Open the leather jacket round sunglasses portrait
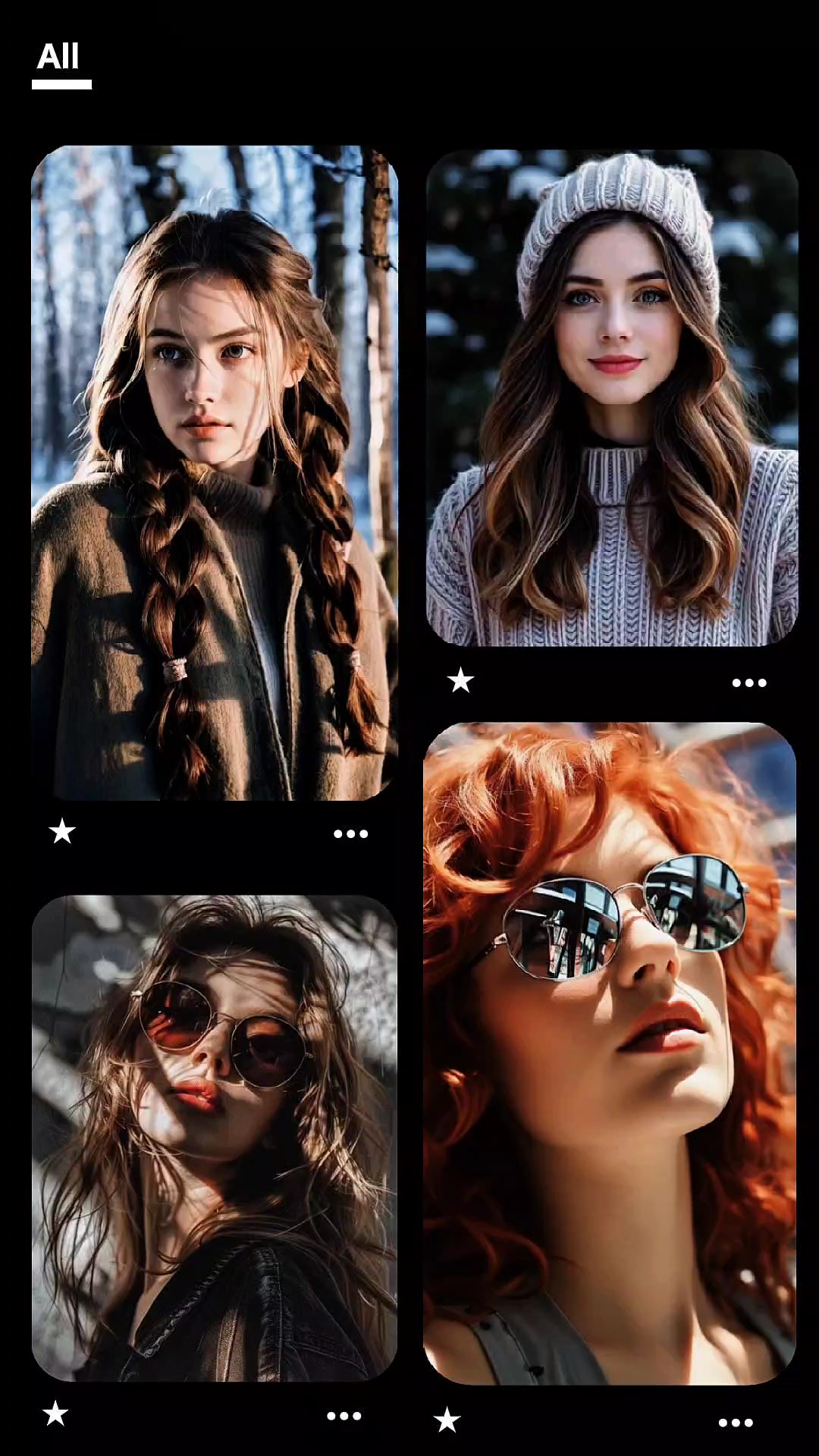The image size is (819, 1456). (x=214, y=1137)
